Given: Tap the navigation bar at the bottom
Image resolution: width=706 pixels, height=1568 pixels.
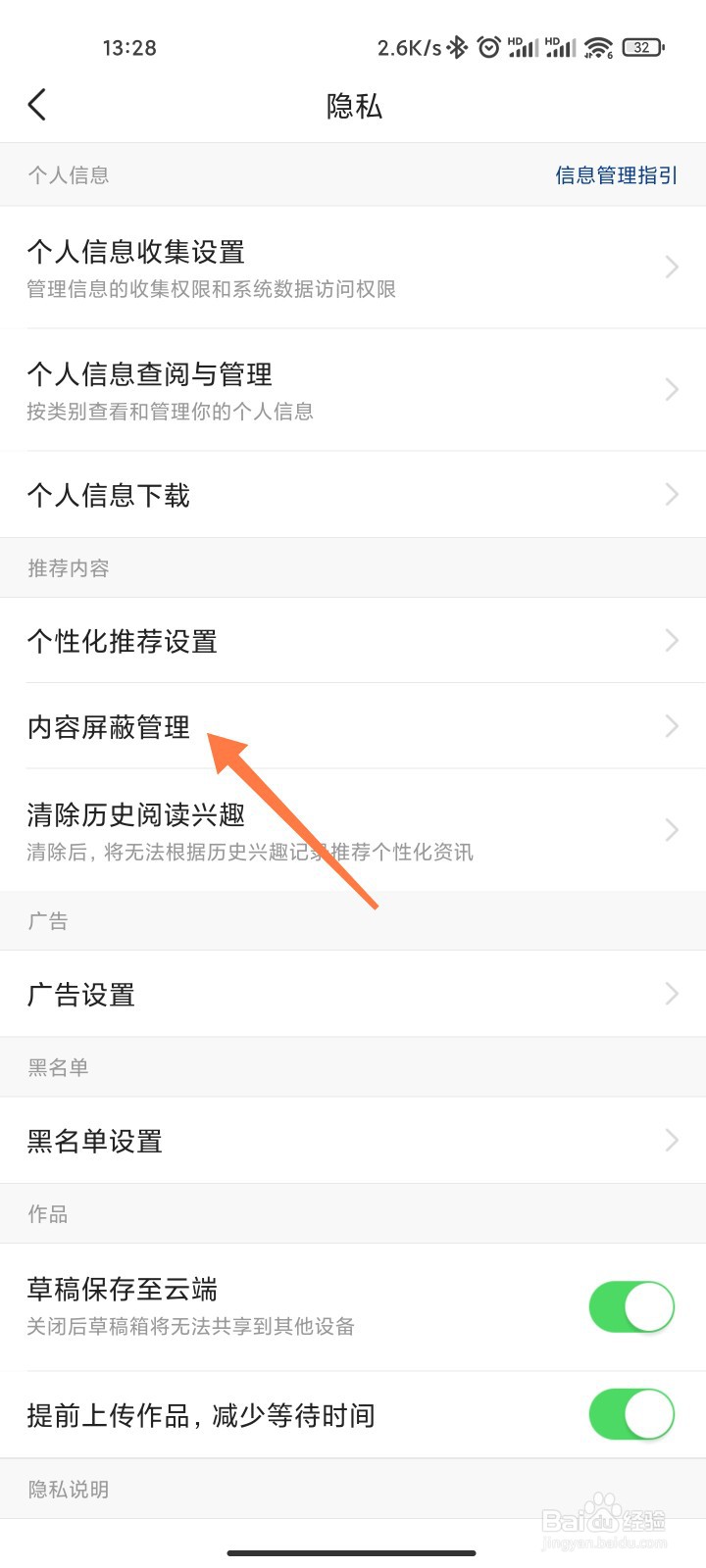Looking at the screenshot, I should [353, 1550].
